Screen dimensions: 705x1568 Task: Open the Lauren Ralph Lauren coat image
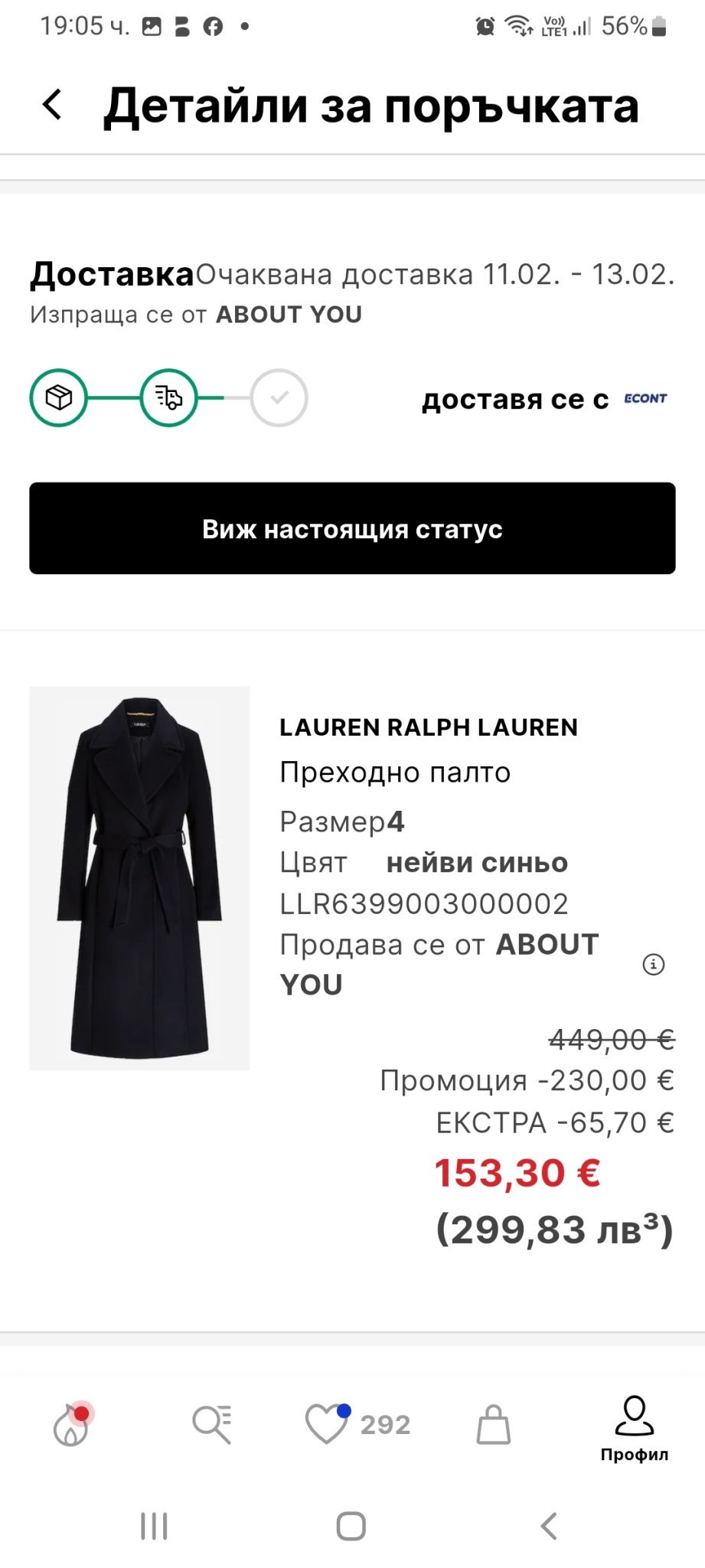[x=139, y=877]
